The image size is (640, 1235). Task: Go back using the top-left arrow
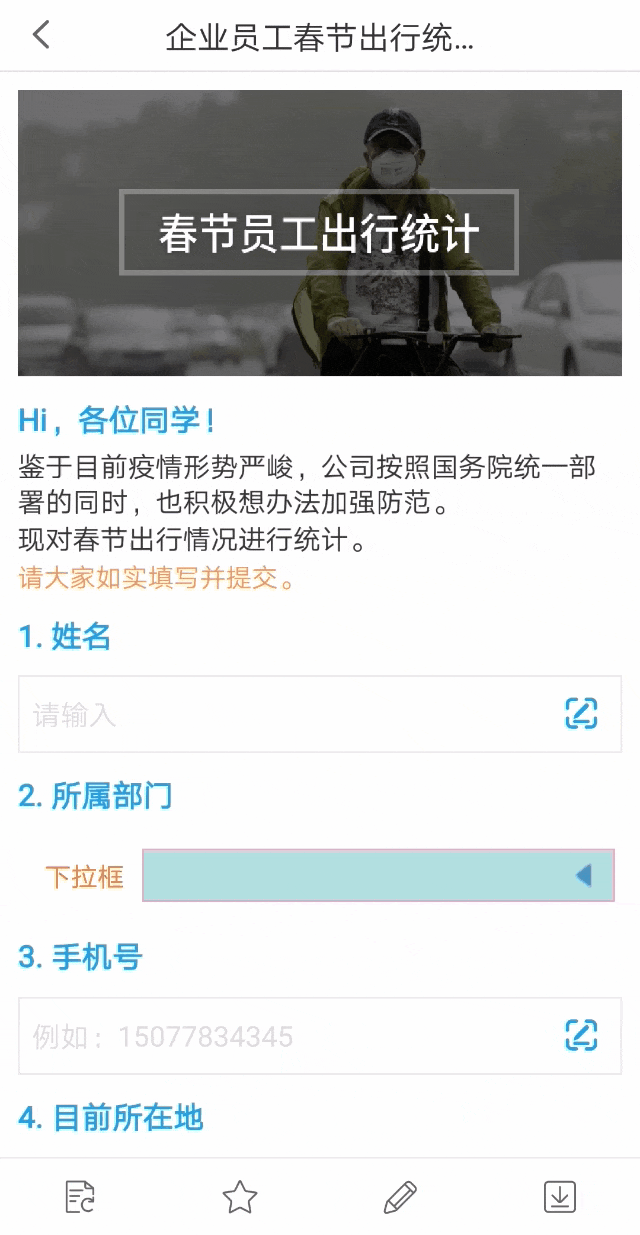point(41,36)
